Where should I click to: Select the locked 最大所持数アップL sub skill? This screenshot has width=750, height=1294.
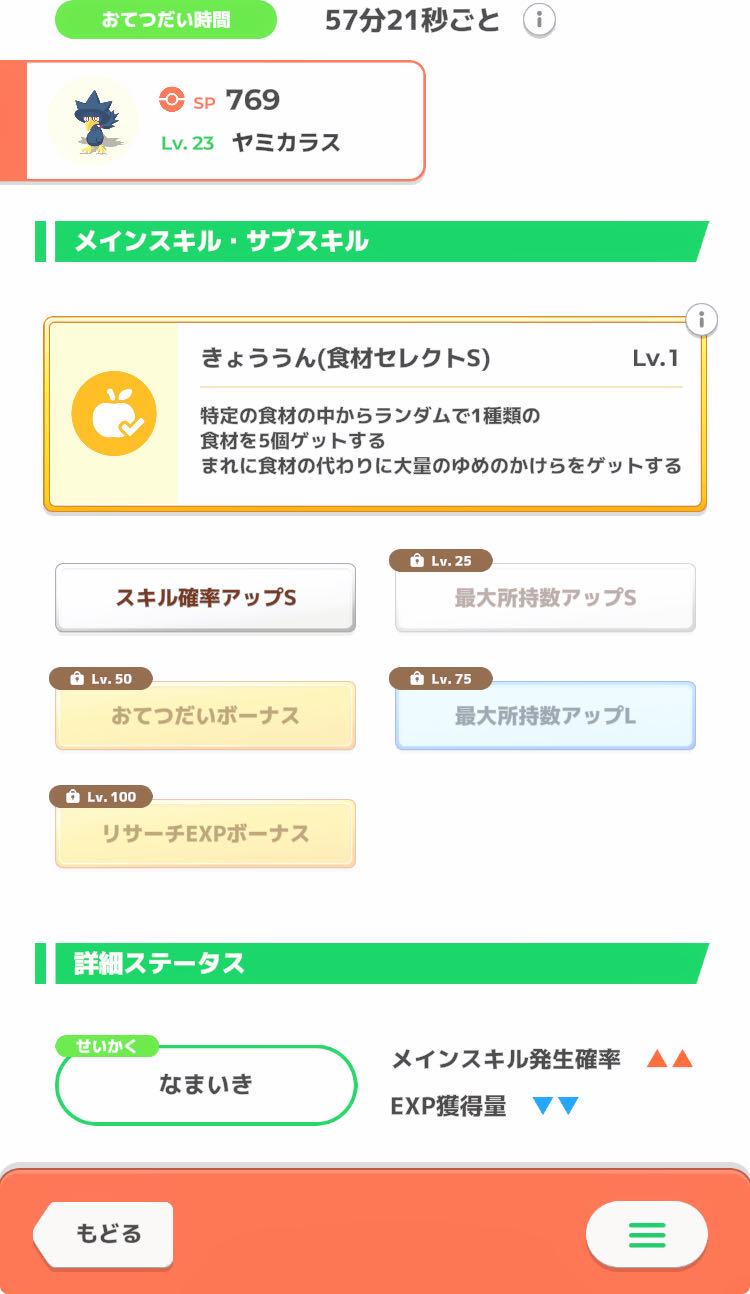coord(545,716)
